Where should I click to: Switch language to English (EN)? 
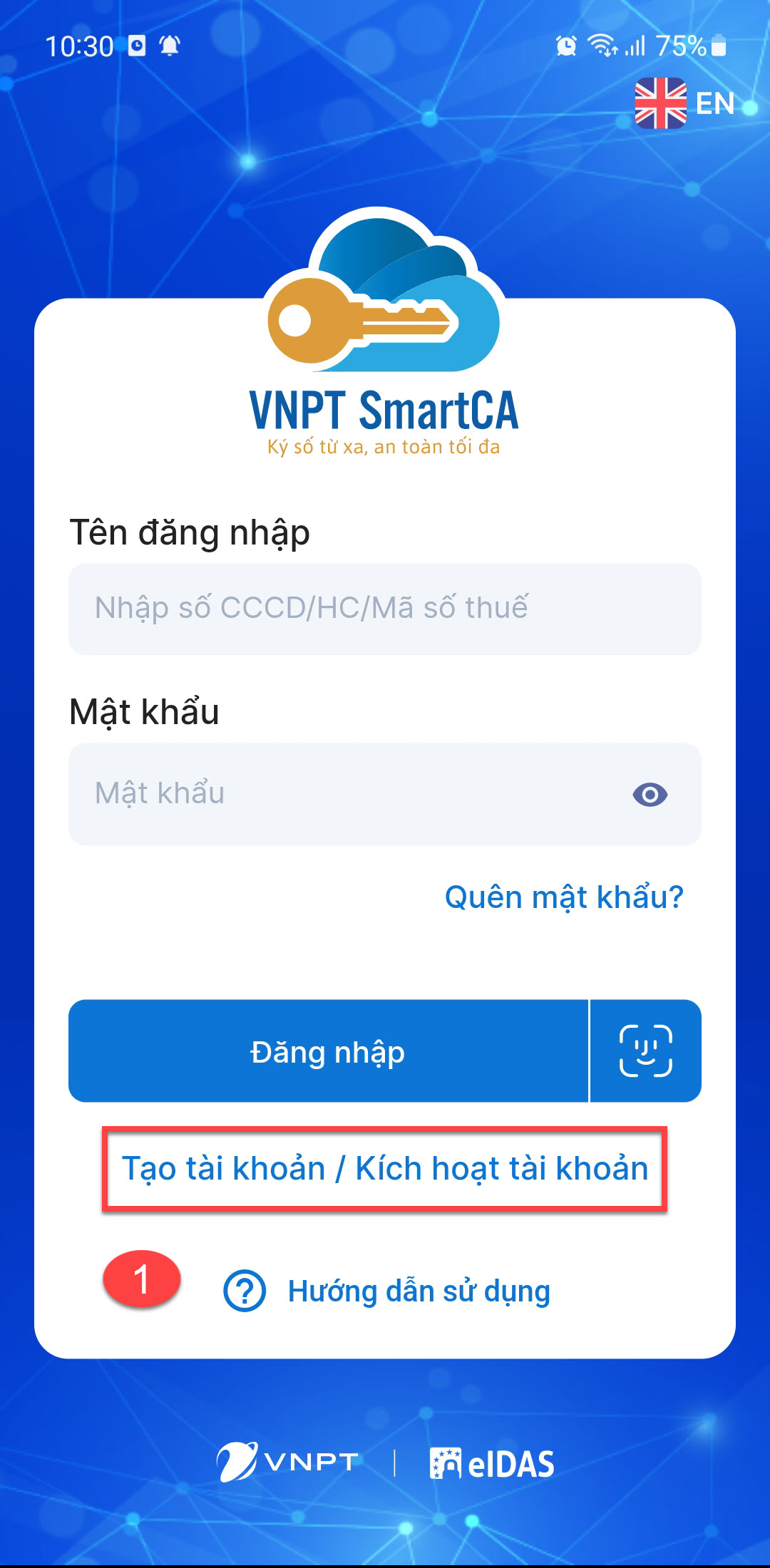point(684,103)
